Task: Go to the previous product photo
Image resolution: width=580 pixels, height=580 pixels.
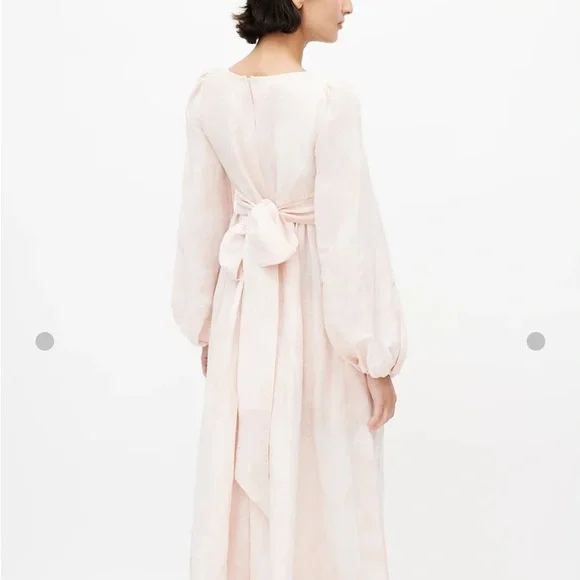Action: 45,341
